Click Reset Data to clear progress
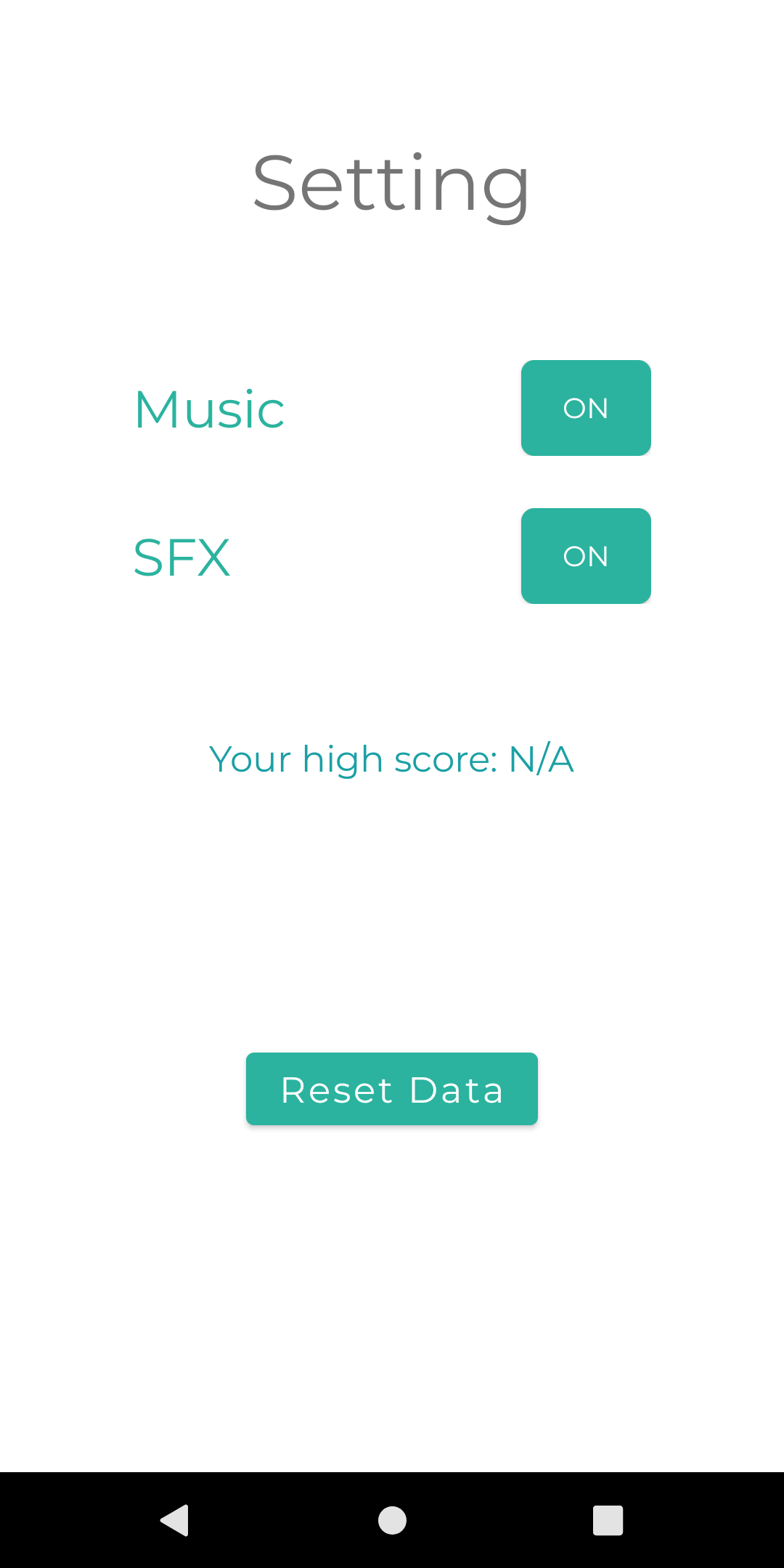This screenshot has height=1568, width=784. pos(391,1088)
